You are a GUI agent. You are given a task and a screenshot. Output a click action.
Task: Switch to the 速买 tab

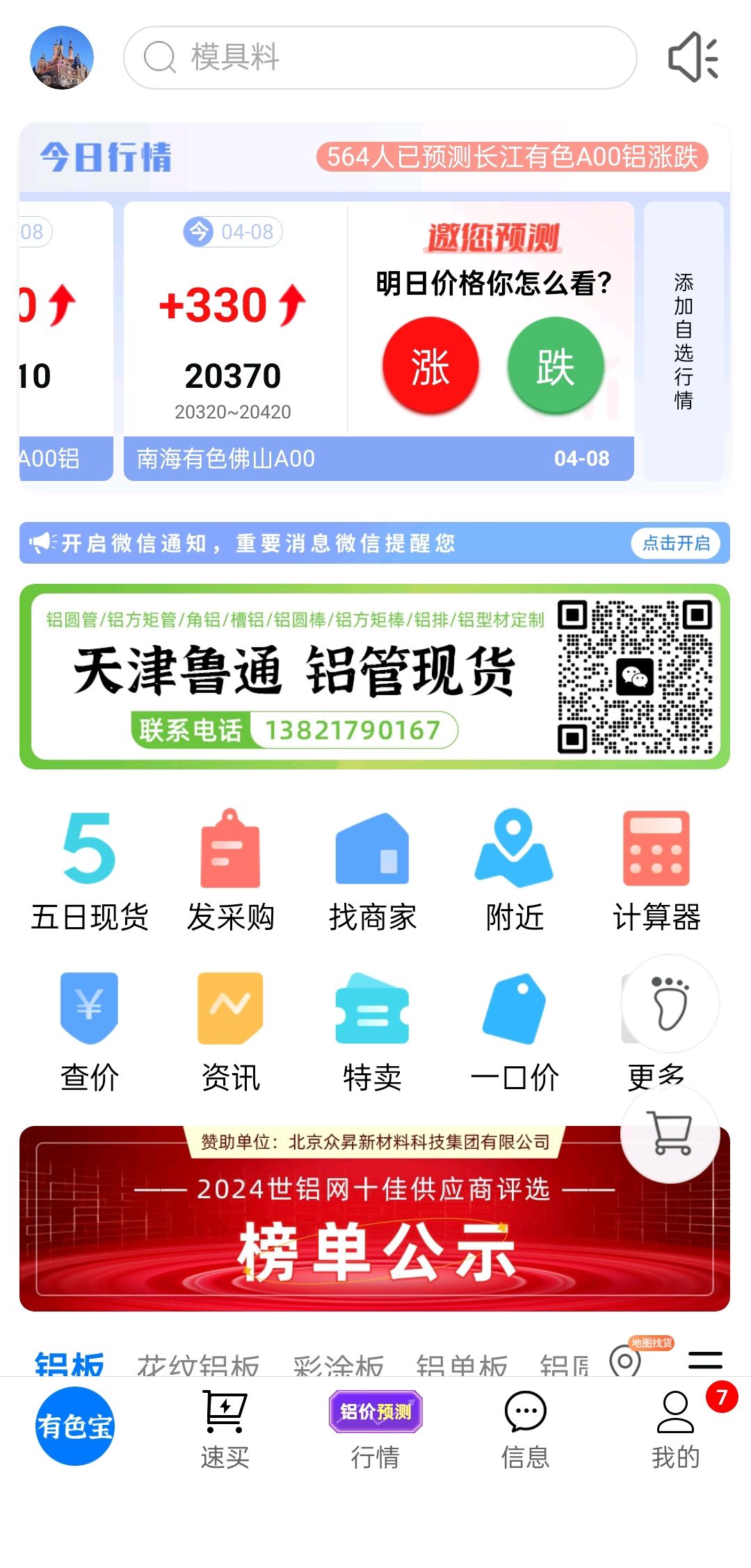pos(225,1430)
